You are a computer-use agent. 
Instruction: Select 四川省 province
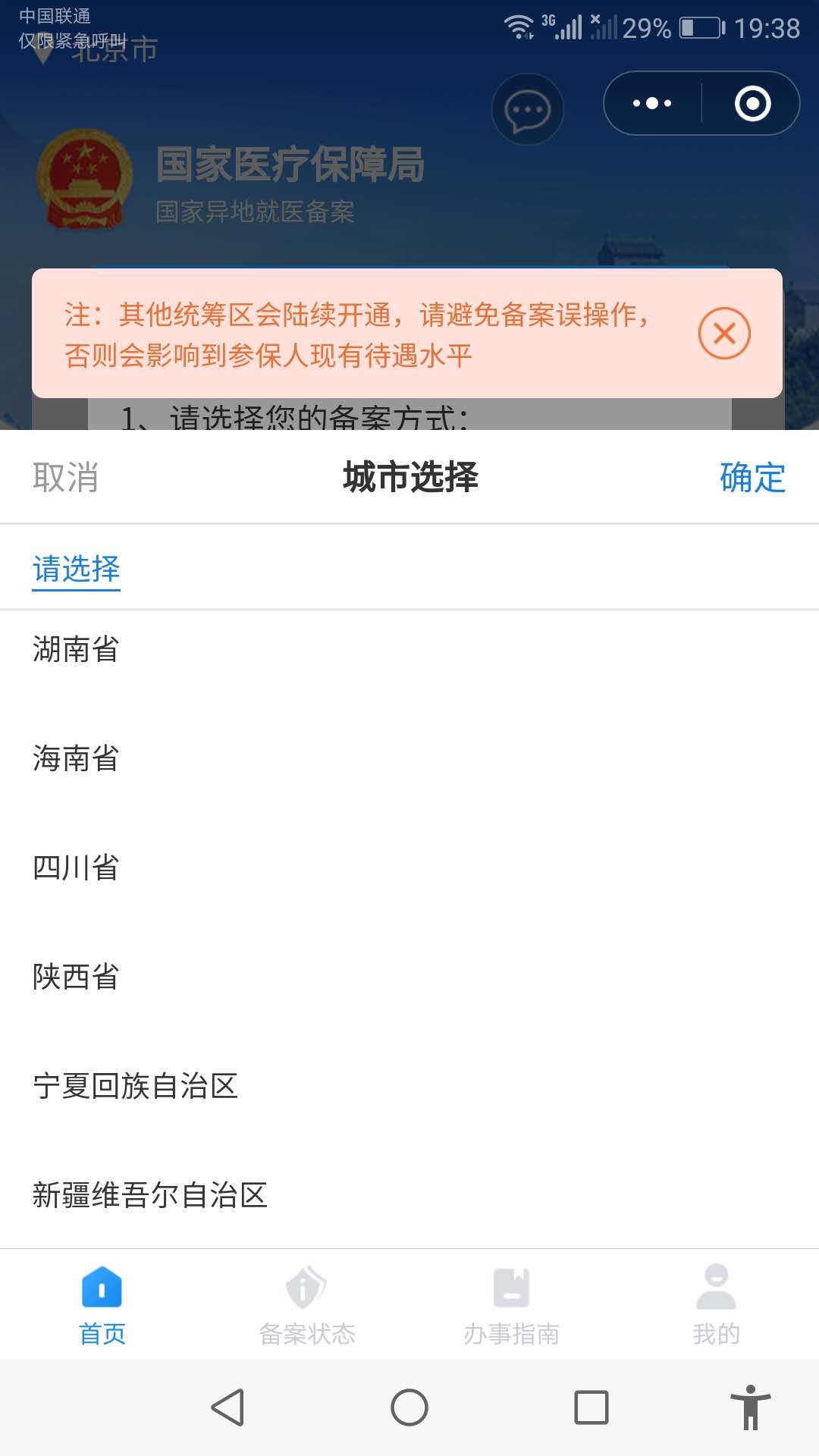409,868
